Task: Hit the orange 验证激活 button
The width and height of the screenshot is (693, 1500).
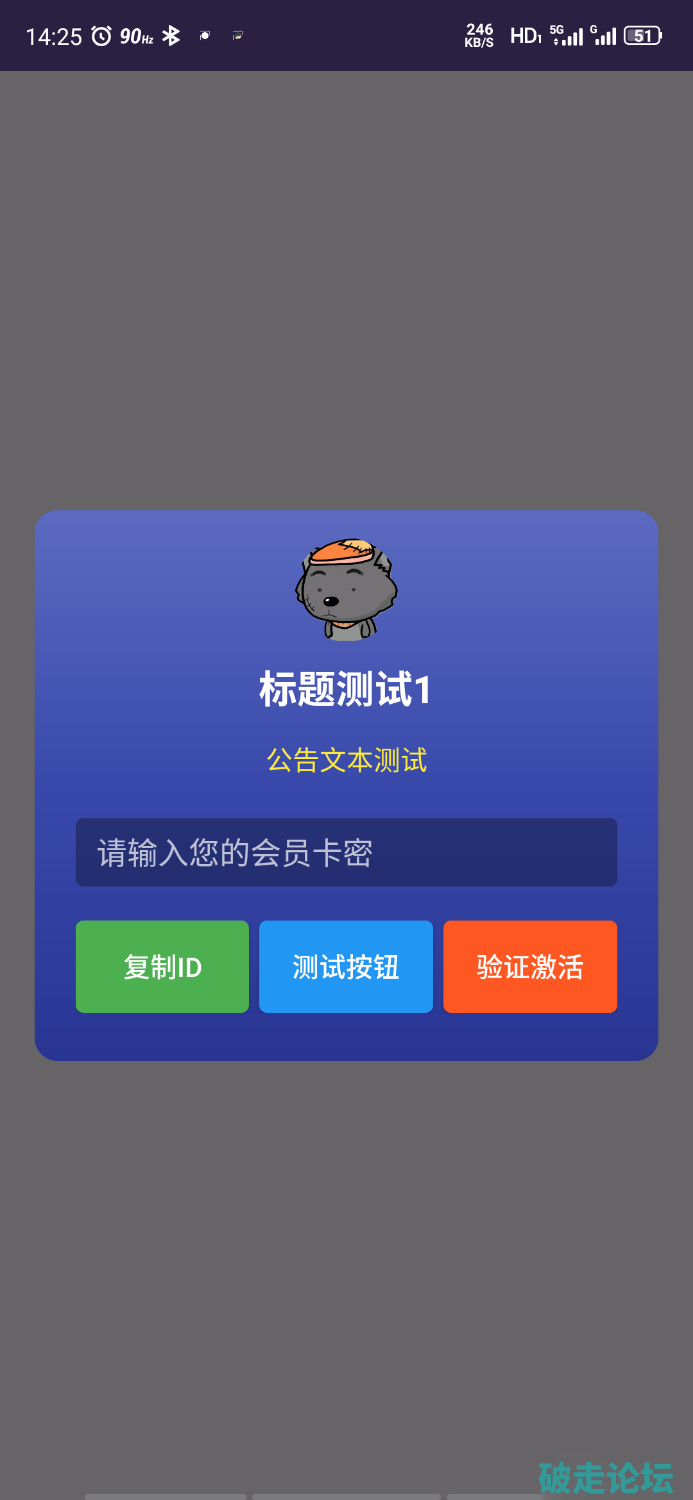Action: tap(530, 967)
